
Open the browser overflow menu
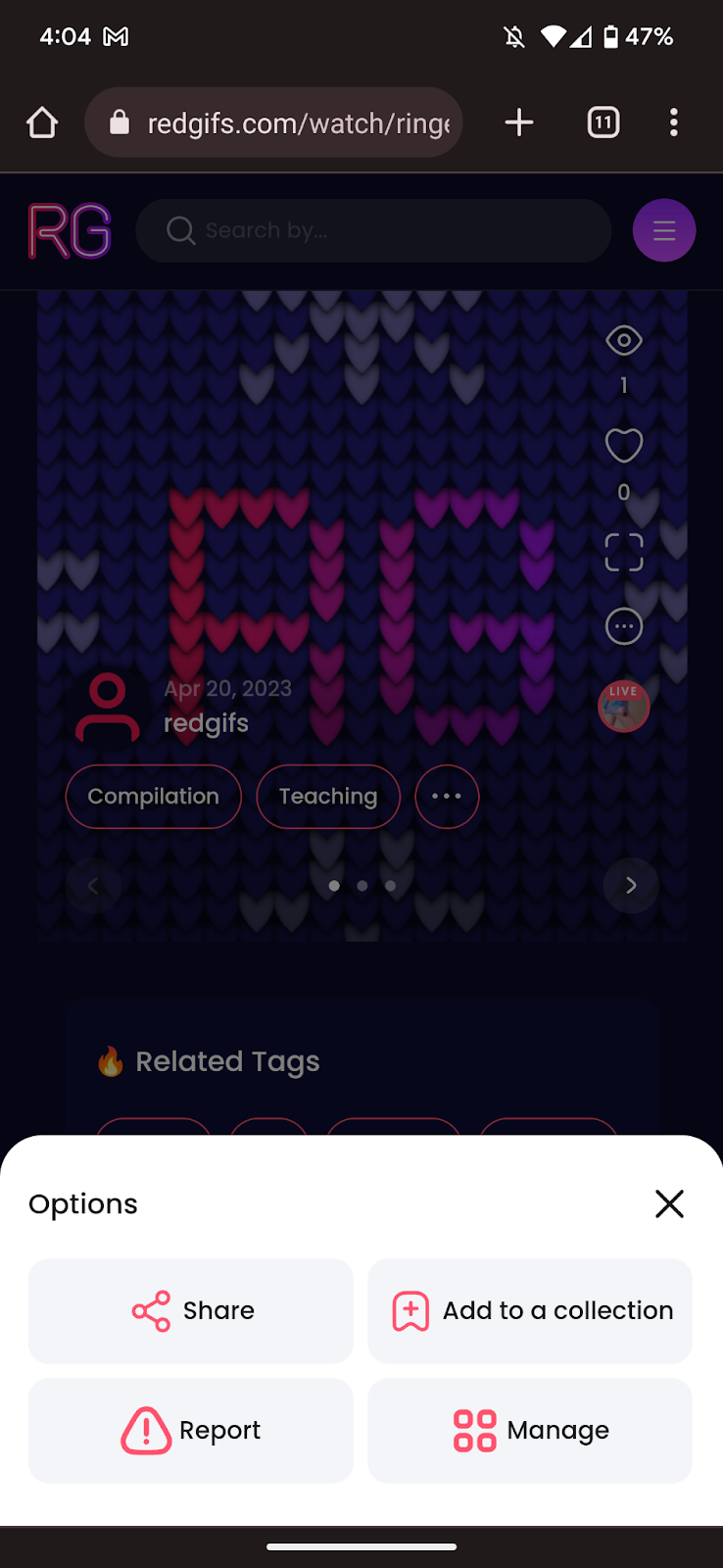[x=673, y=122]
